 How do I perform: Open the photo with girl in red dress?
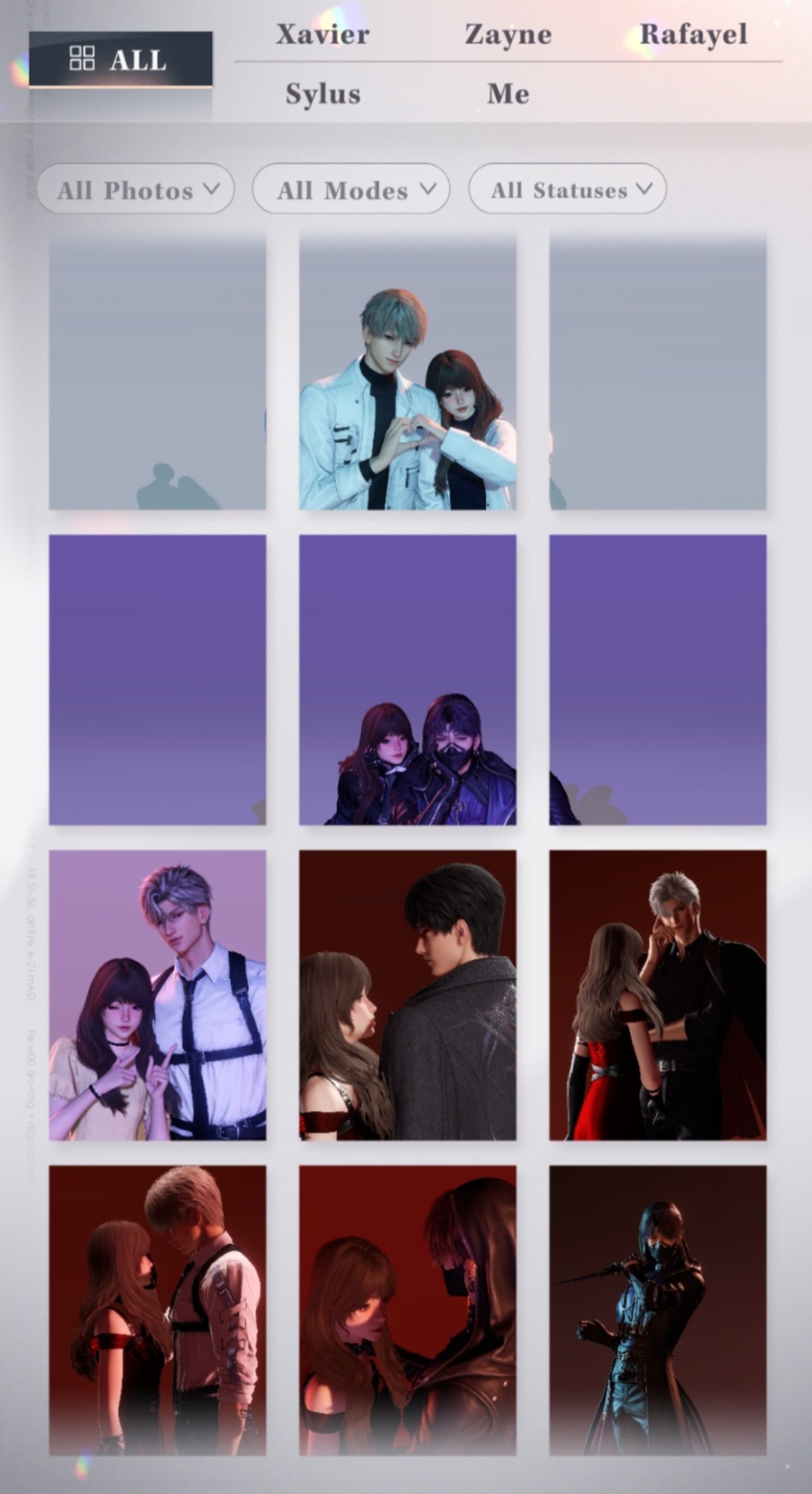click(x=657, y=995)
